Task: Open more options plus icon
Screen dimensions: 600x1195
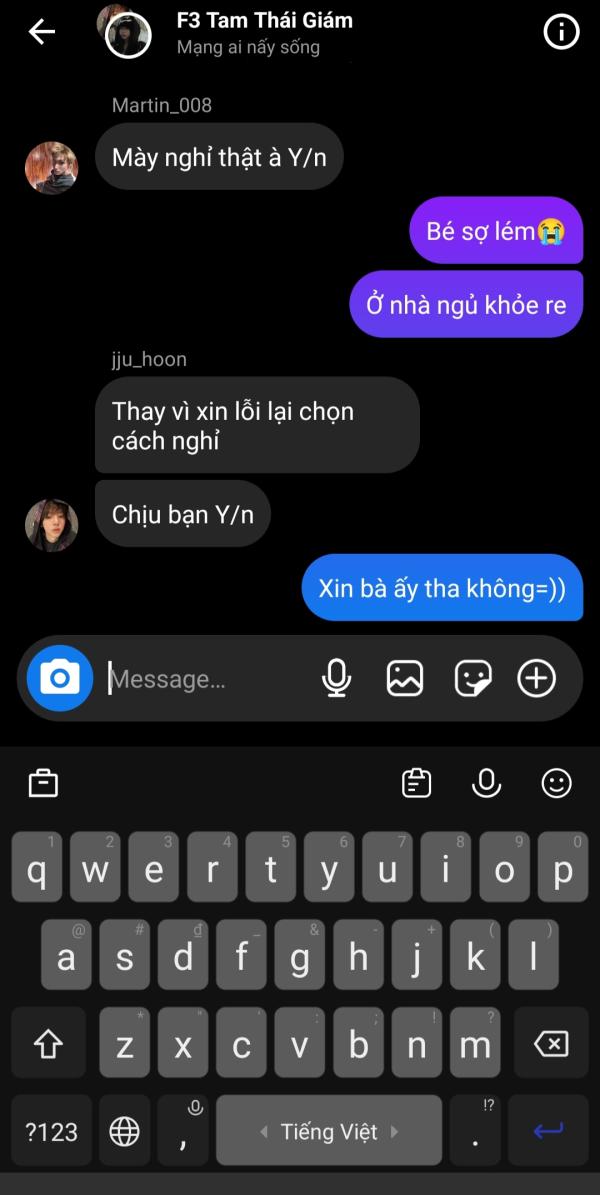Action: pyautogui.click(x=536, y=679)
